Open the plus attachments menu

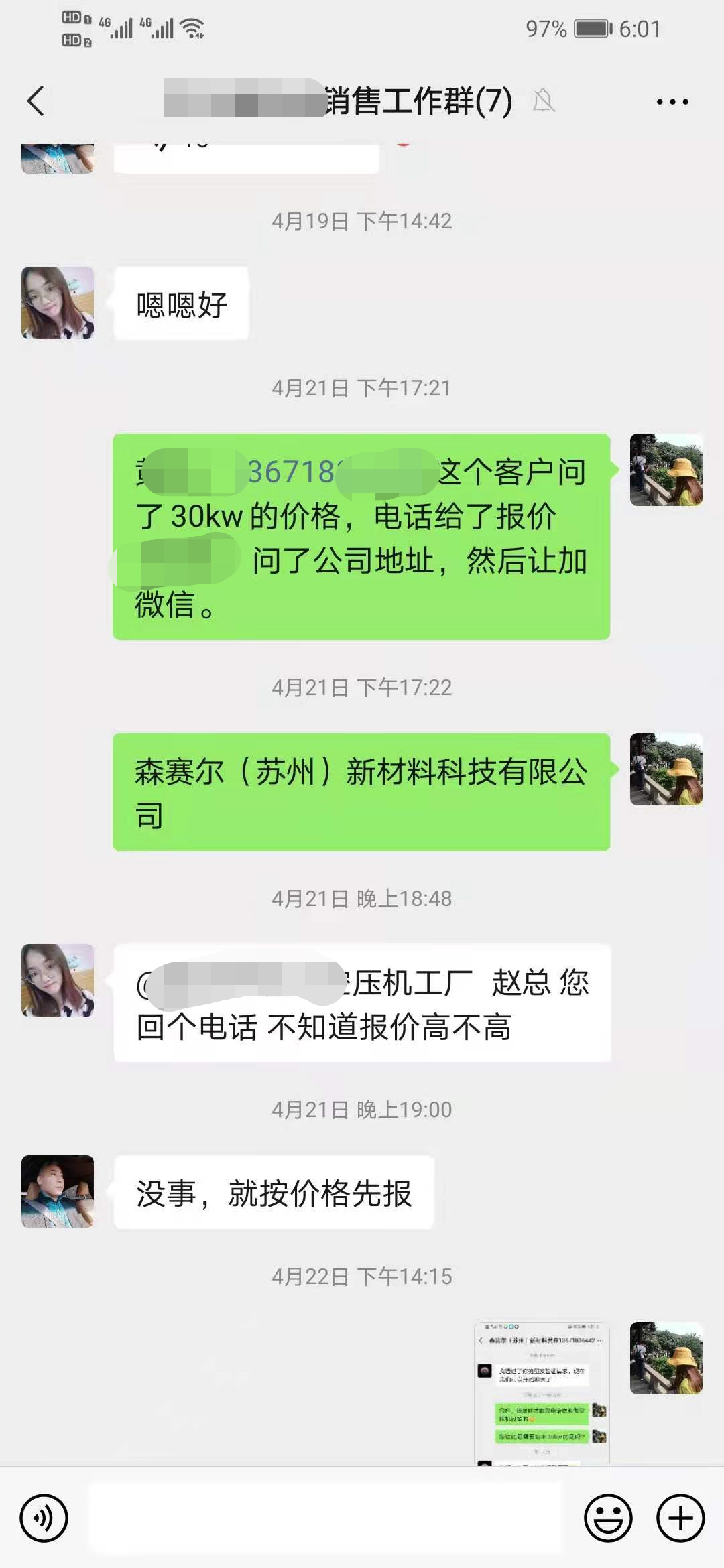680,1518
